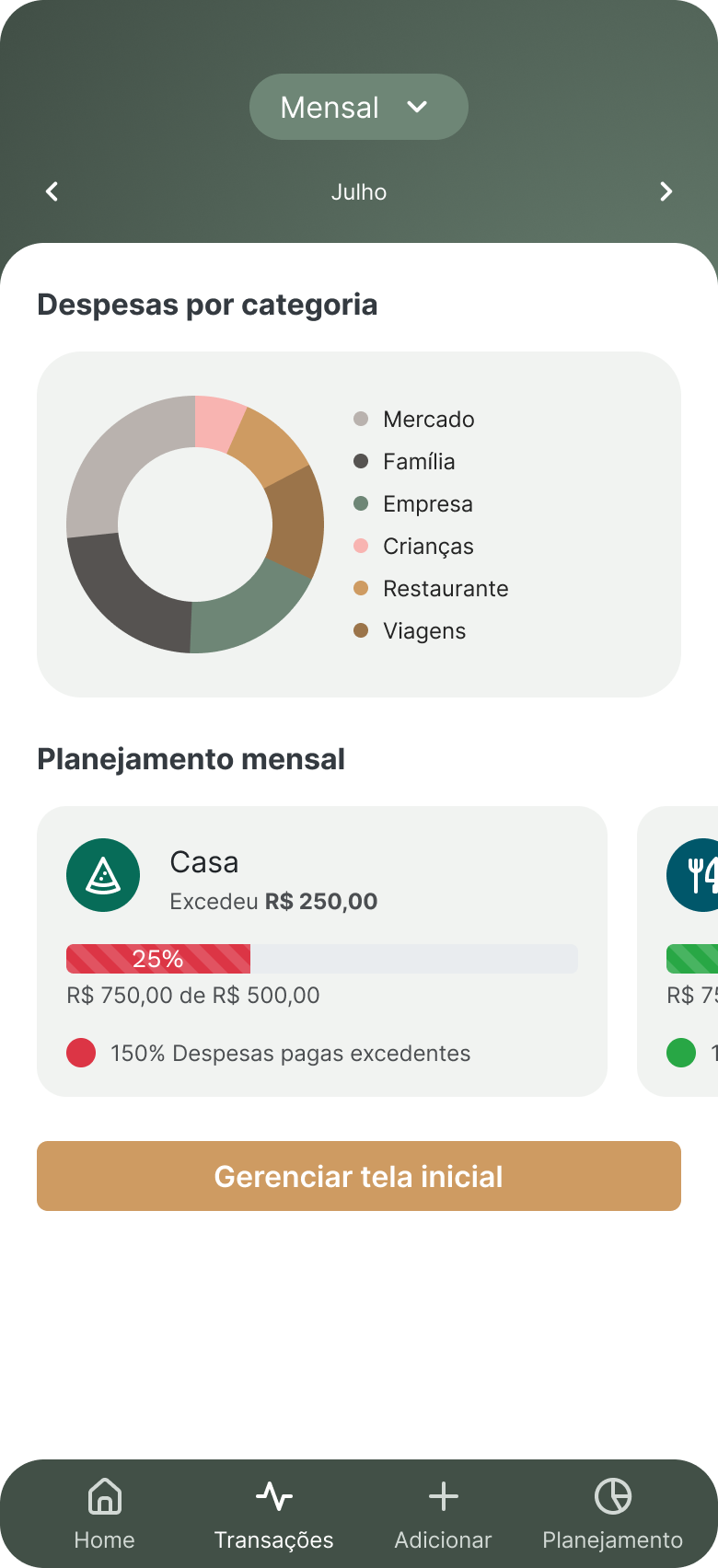Click the pizza icon on the Casa card
The height and width of the screenshot is (1568, 718).
[102, 874]
